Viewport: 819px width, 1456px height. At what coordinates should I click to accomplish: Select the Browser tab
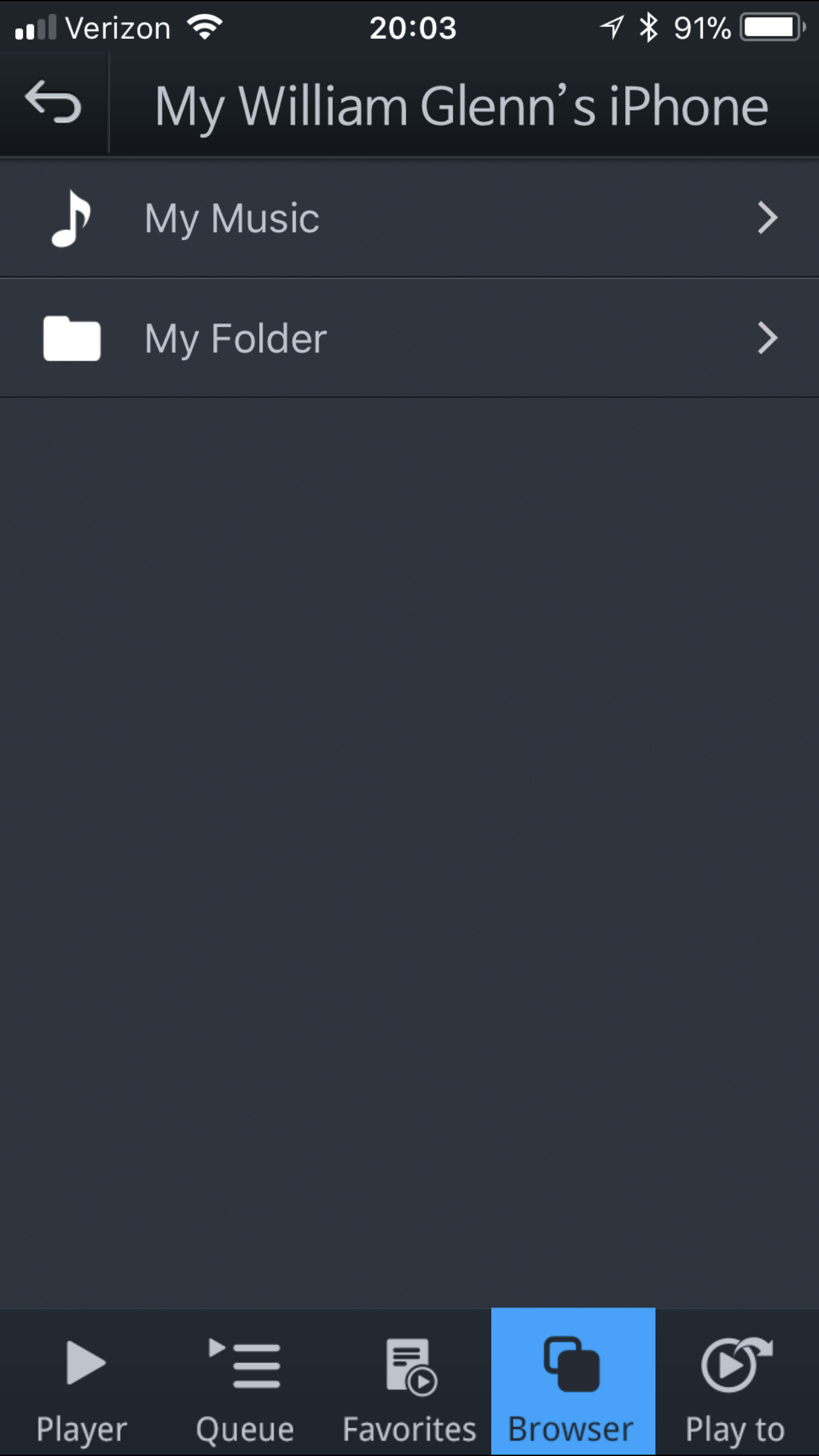pyautogui.click(x=573, y=1382)
